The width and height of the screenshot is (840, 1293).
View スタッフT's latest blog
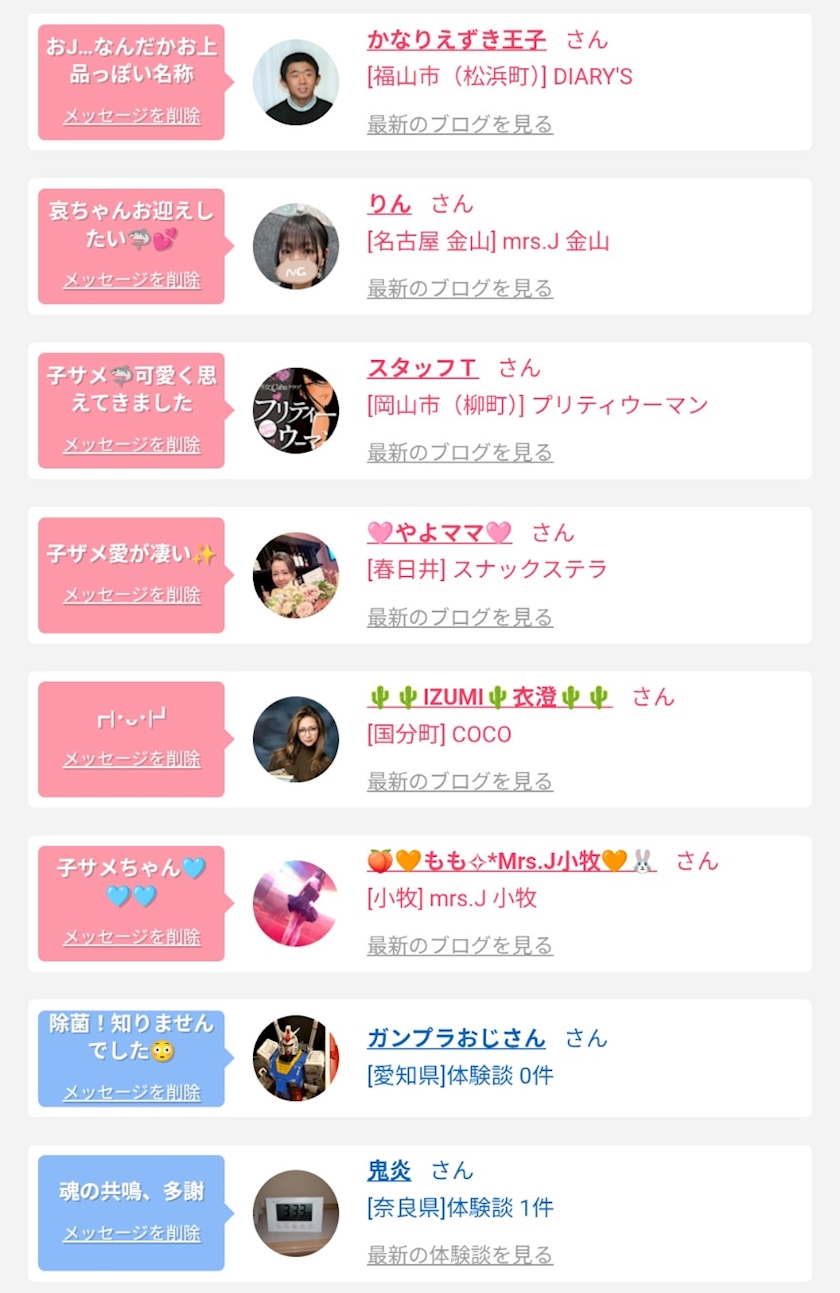click(459, 452)
